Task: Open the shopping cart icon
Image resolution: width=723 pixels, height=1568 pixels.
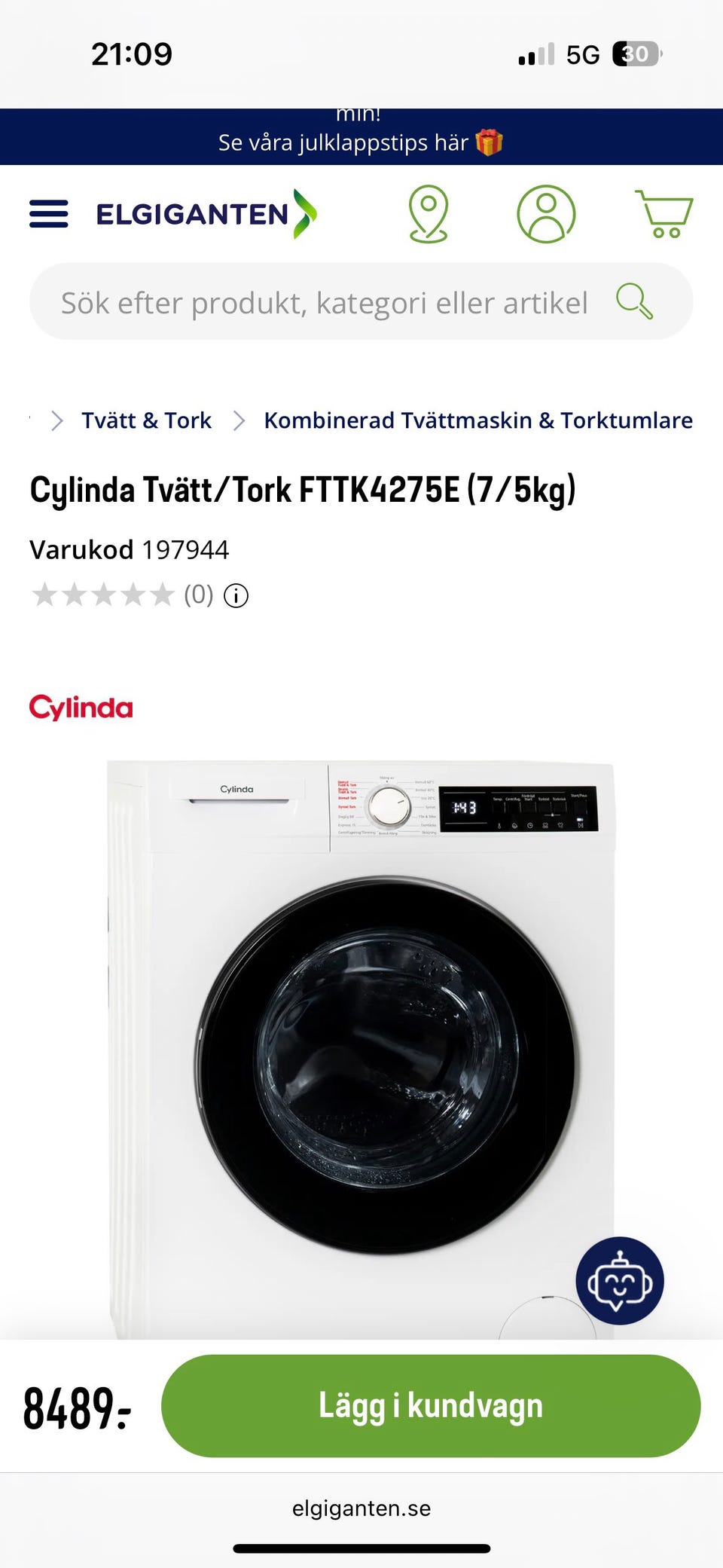Action: 666,214
